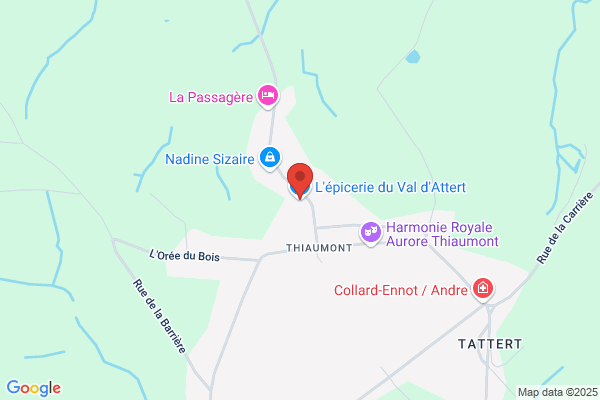600x400 pixels.
Task: Open Harmonie Royale Aurore Thiaumont marker
Action: pyautogui.click(x=371, y=233)
